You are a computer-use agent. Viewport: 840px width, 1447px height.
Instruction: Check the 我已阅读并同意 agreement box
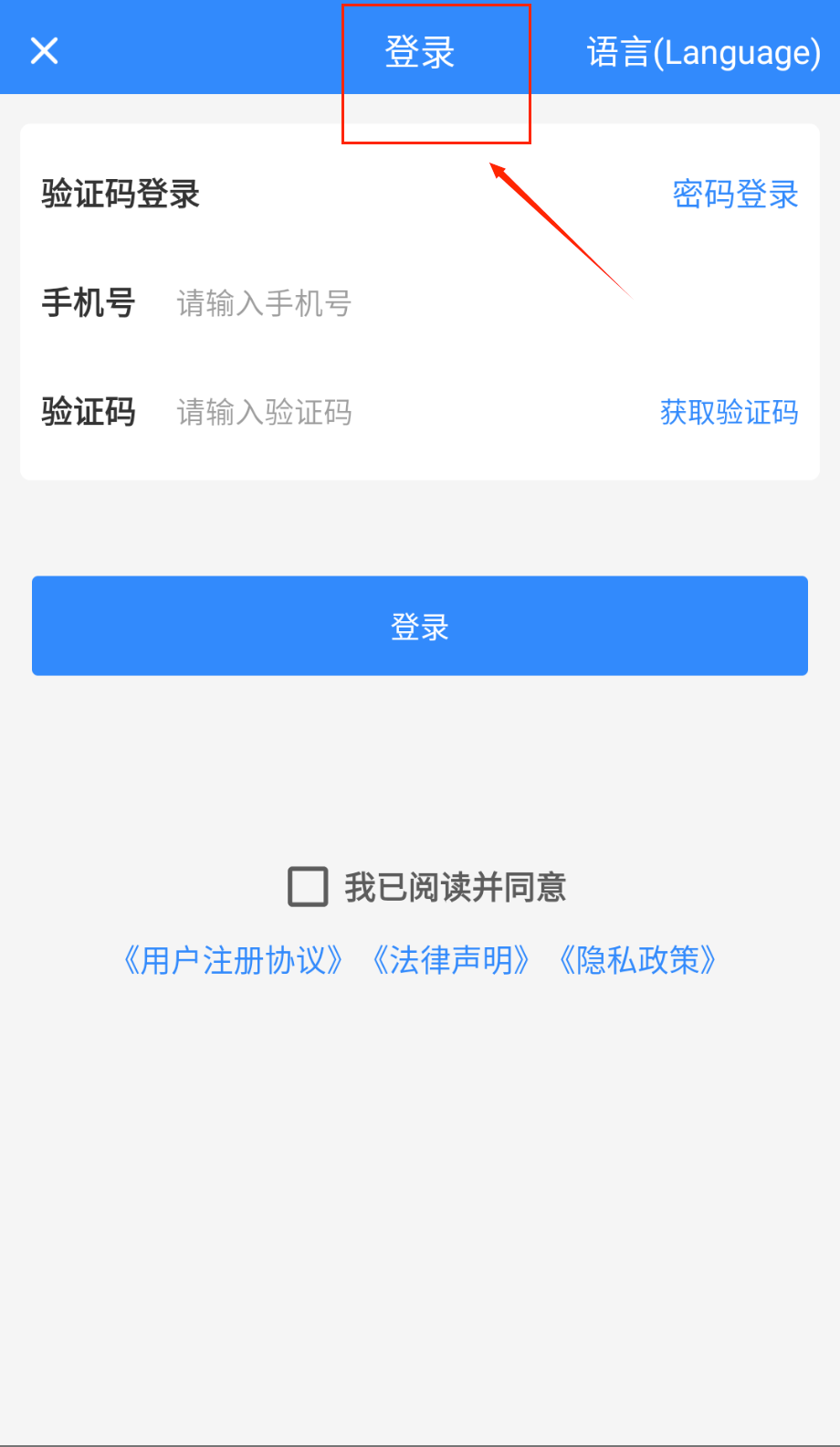pos(308,887)
